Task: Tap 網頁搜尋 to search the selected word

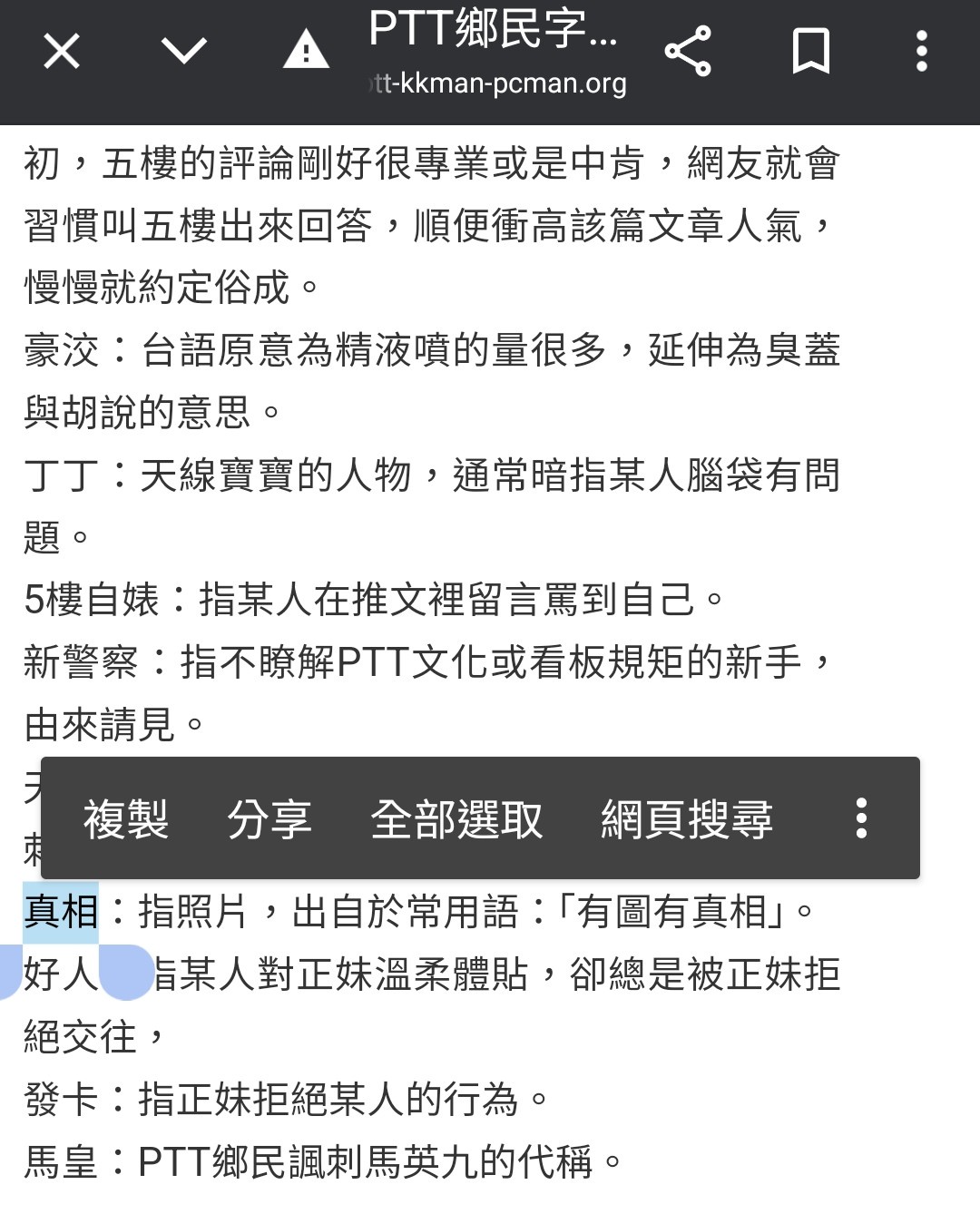Action: [x=687, y=819]
